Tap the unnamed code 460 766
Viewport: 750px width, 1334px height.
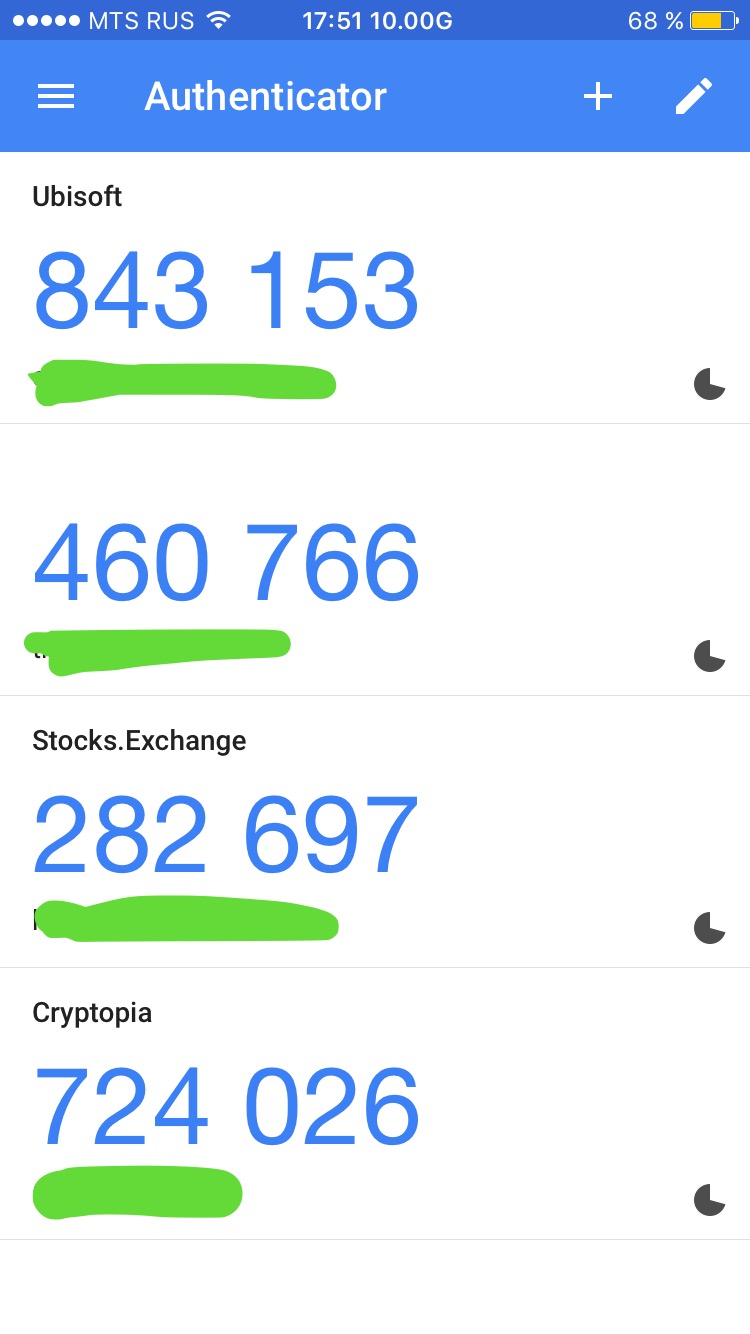tap(226, 563)
